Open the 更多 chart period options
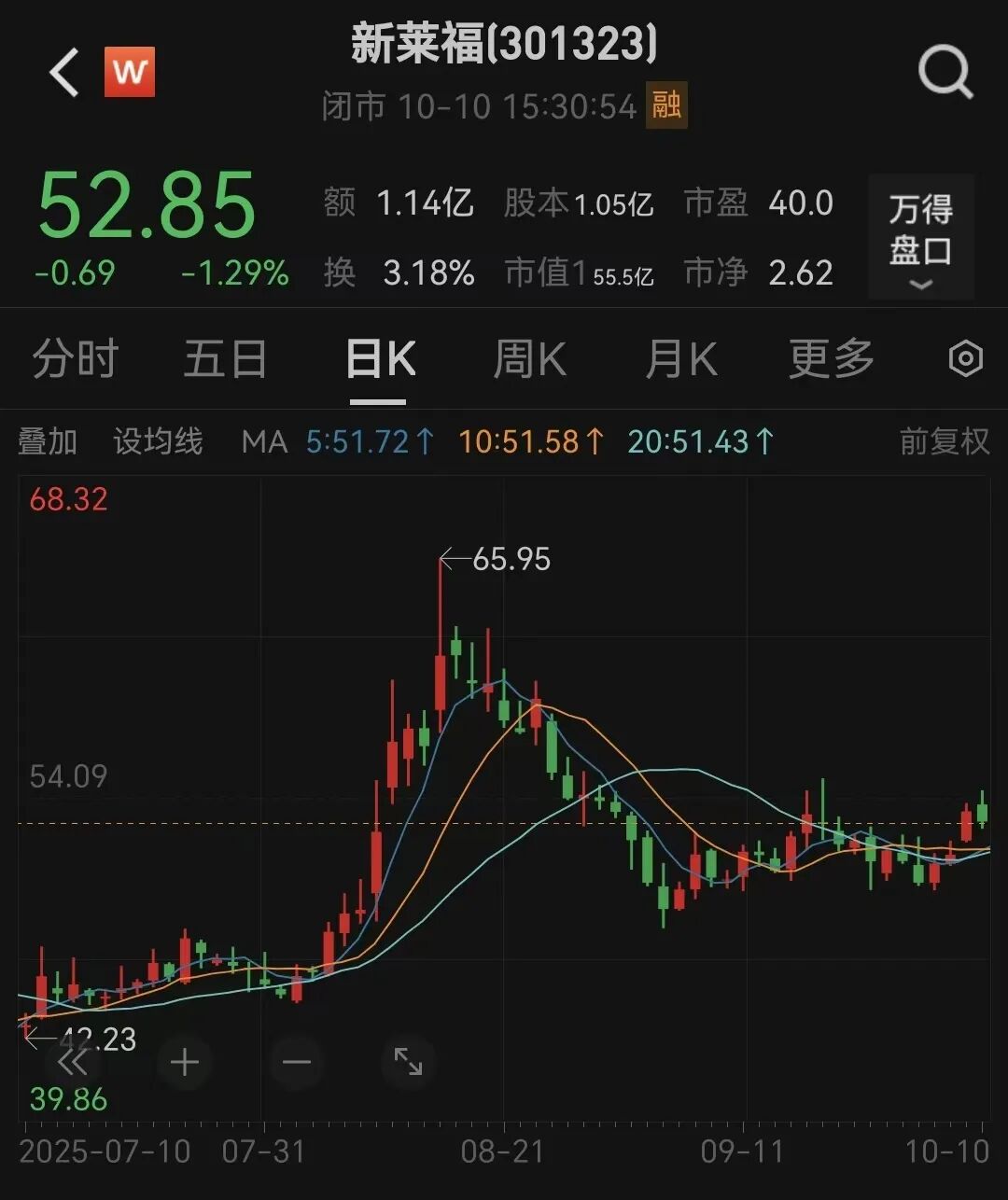Viewport: 1008px width, 1200px height. click(x=831, y=359)
